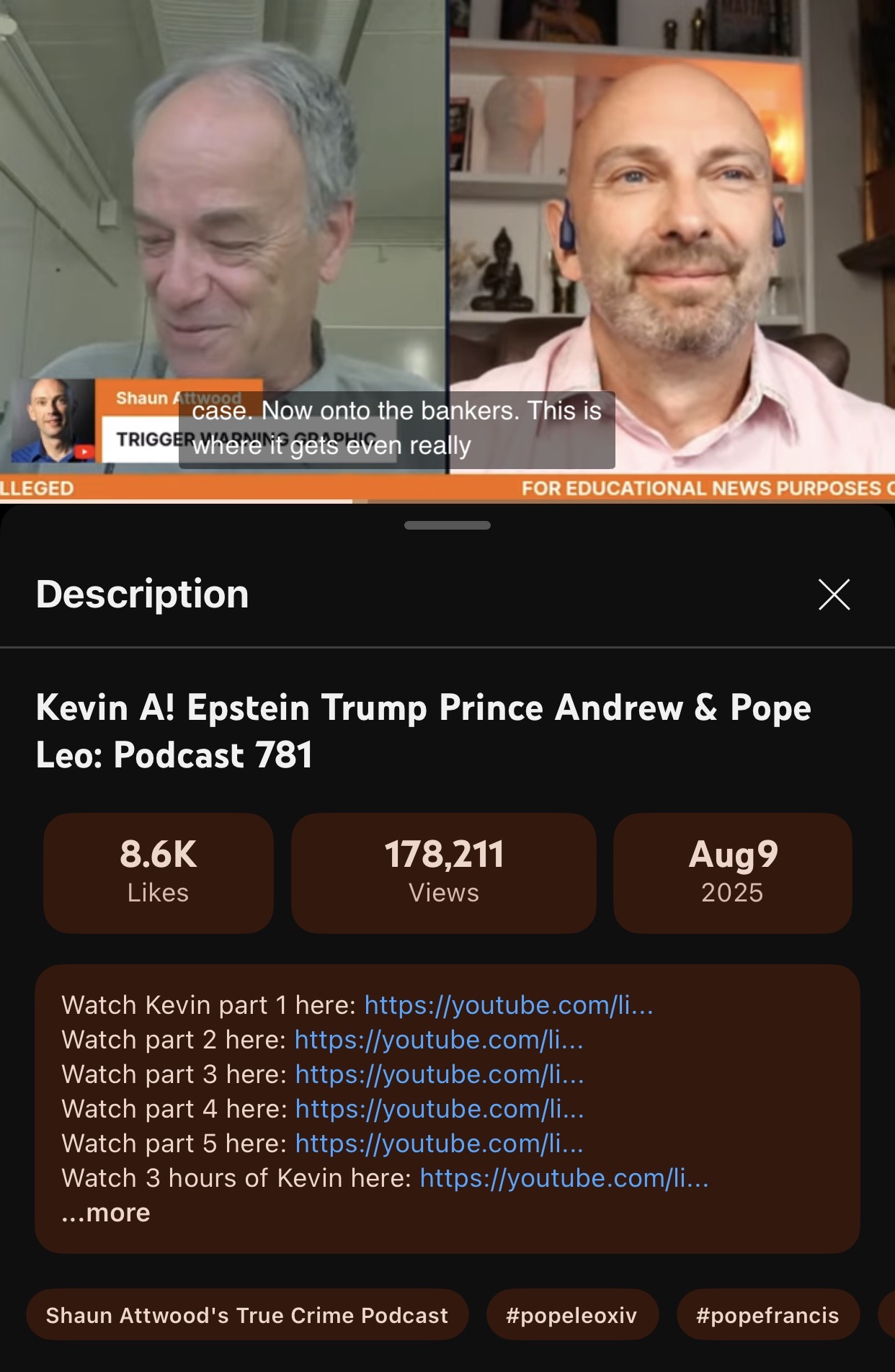Open the part 2 YouTube link
This screenshot has height=1372, width=895.
(438, 1039)
